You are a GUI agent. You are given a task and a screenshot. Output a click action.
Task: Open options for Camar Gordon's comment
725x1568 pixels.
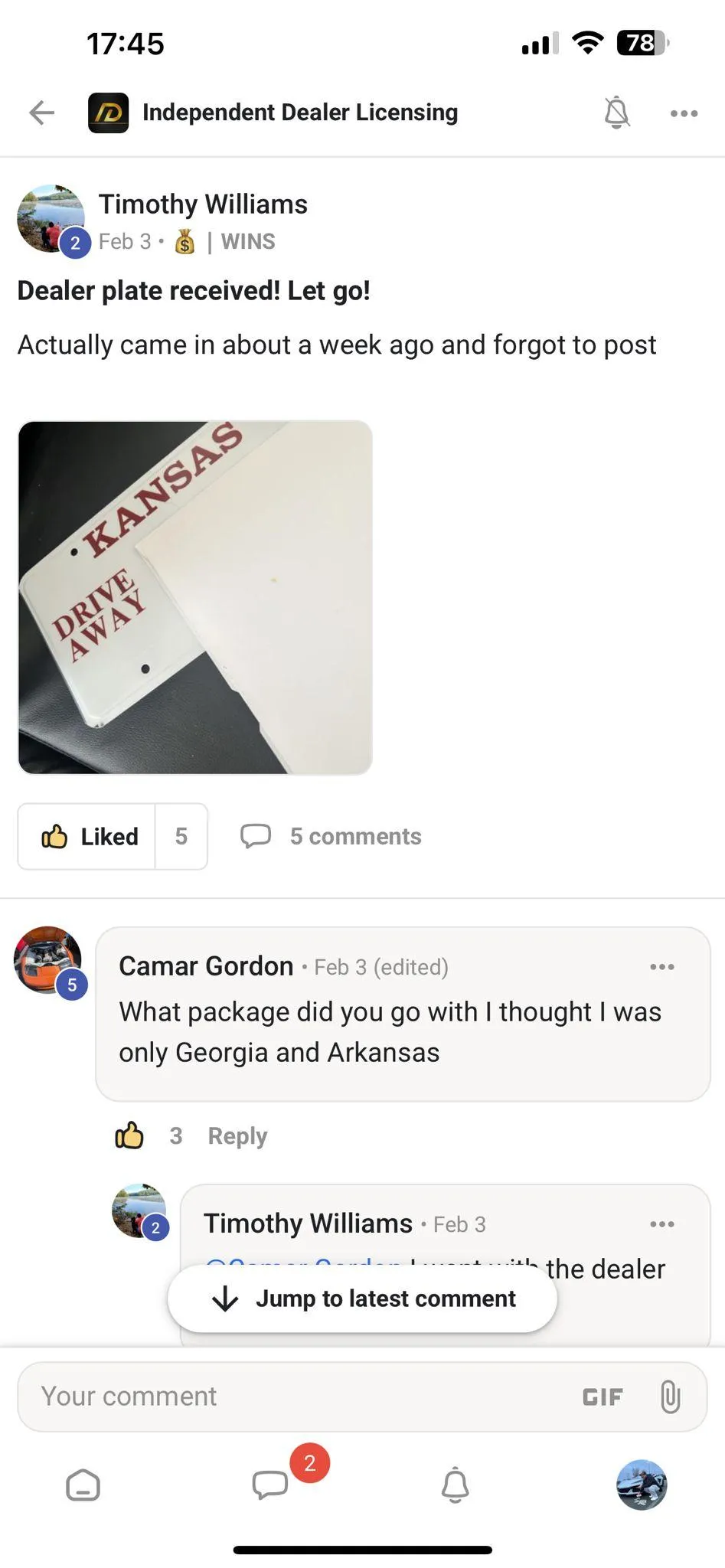pyautogui.click(x=662, y=967)
